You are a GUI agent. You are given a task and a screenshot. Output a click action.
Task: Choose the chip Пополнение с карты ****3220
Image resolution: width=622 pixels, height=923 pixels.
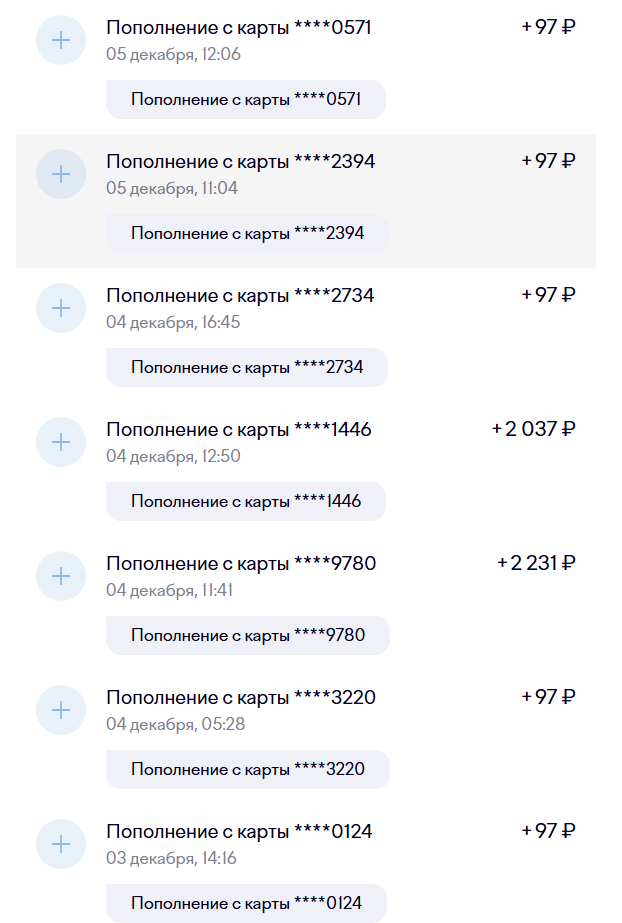248,770
